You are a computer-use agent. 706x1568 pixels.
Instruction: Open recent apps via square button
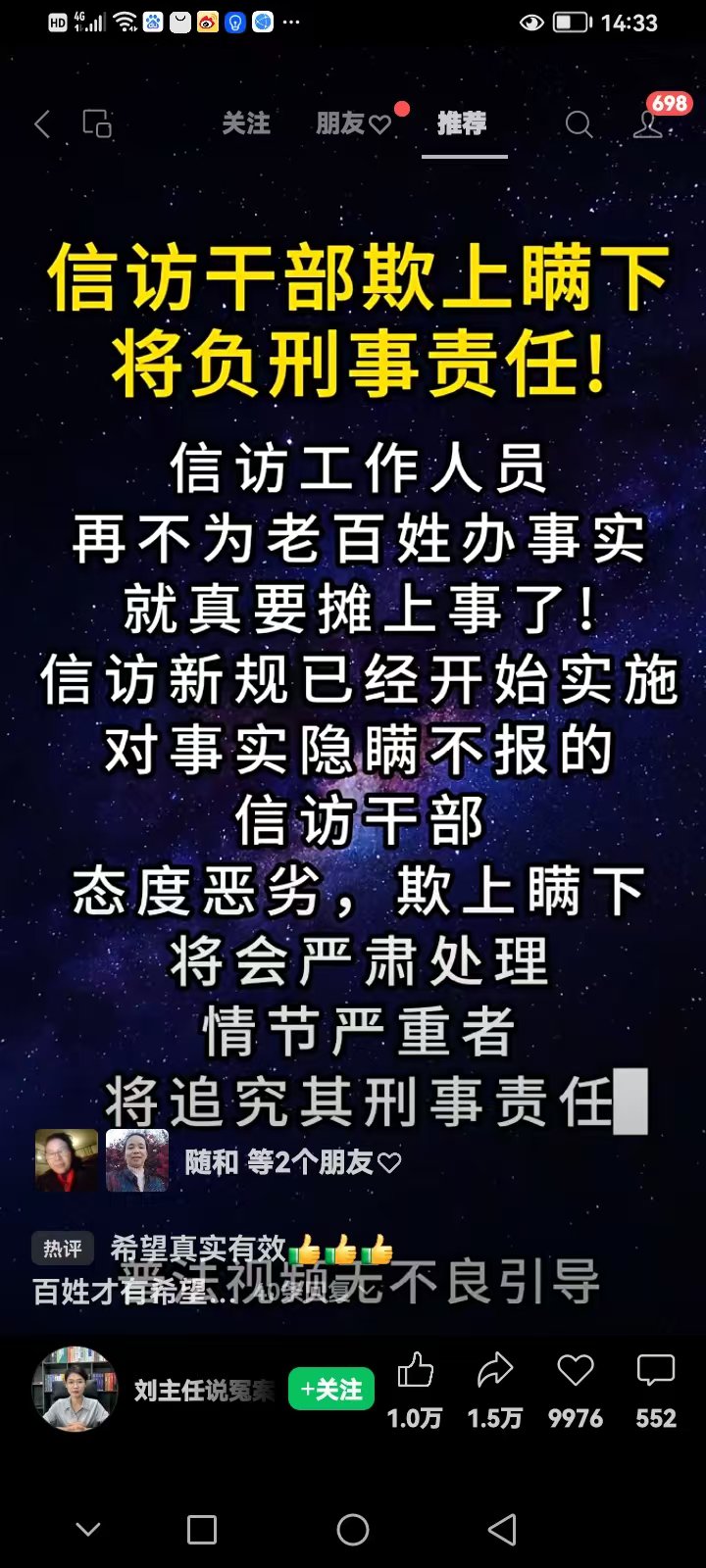point(202,1530)
